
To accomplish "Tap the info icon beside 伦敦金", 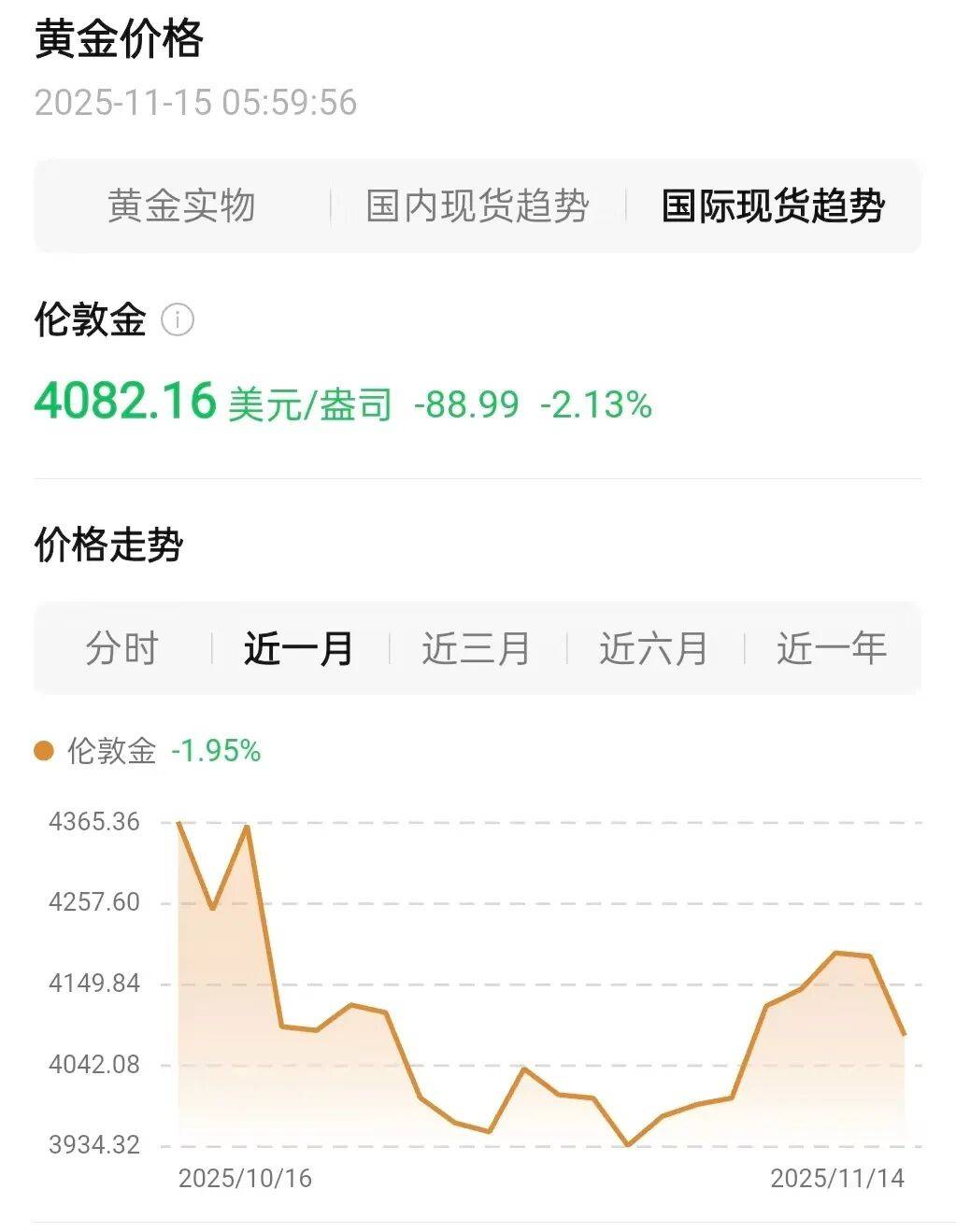I will (x=178, y=320).
